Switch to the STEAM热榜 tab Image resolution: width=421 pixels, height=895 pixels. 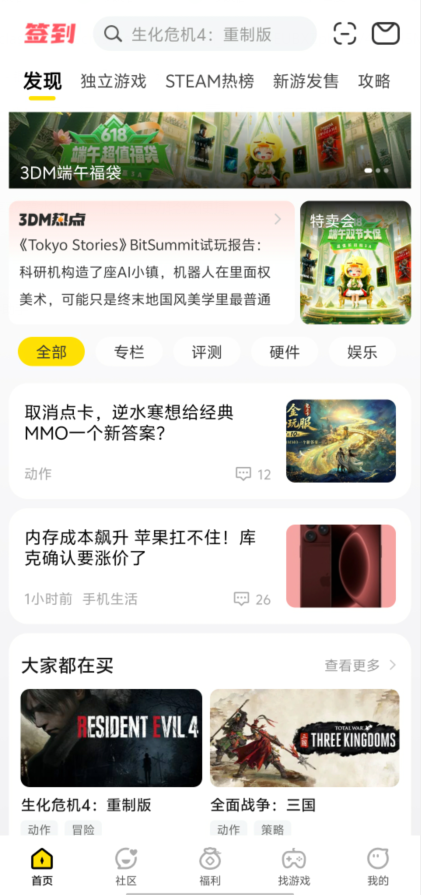tap(210, 81)
